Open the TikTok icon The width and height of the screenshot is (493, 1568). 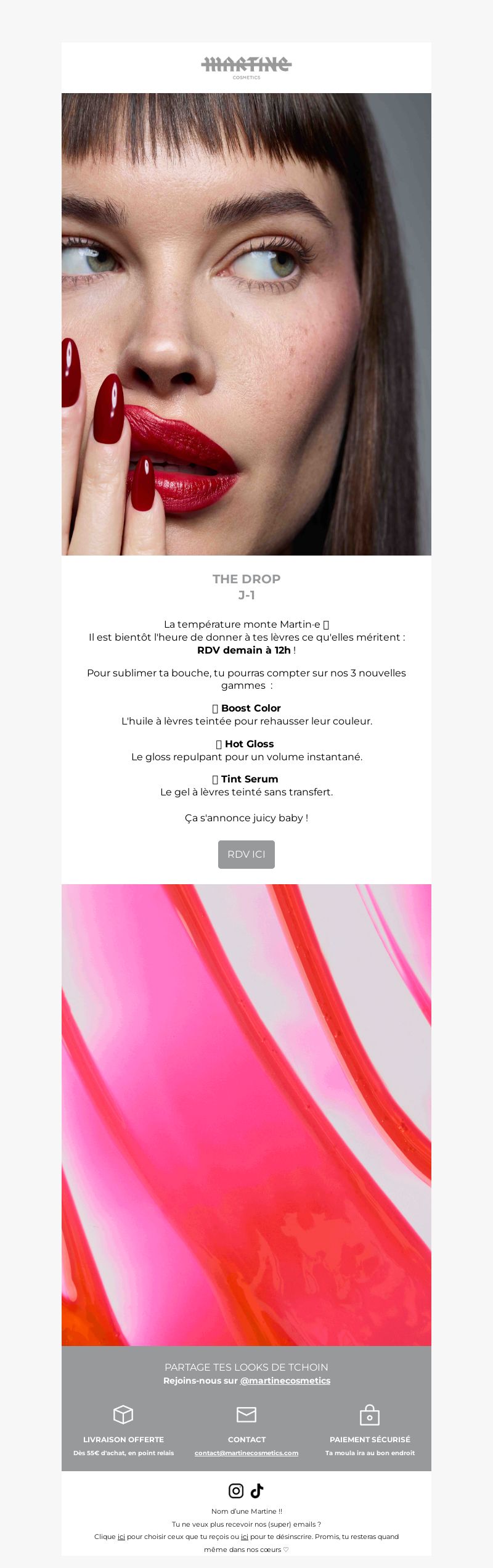click(x=257, y=1490)
